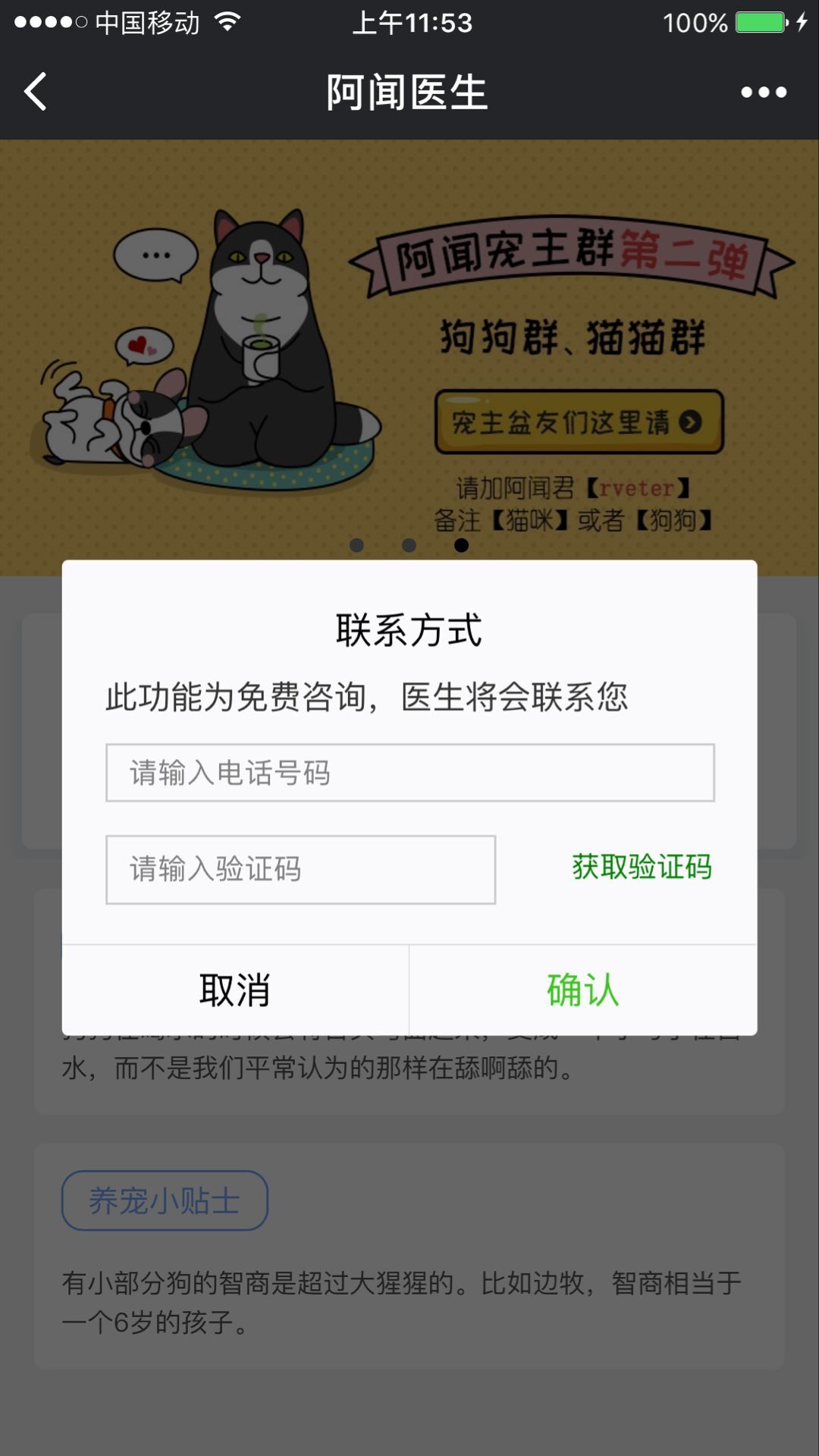Focus the verification code input field
The height and width of the screenshot is (1456, 819).
pyautogui.click(x=300, y=869)
